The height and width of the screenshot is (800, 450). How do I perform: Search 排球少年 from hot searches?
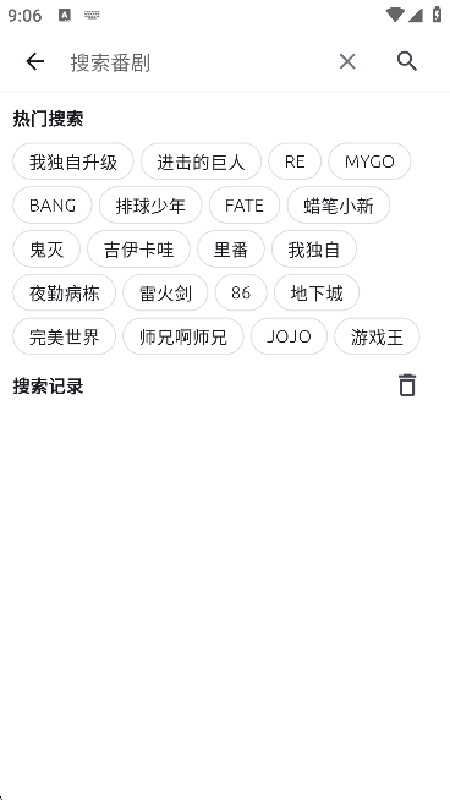(151, 206)
